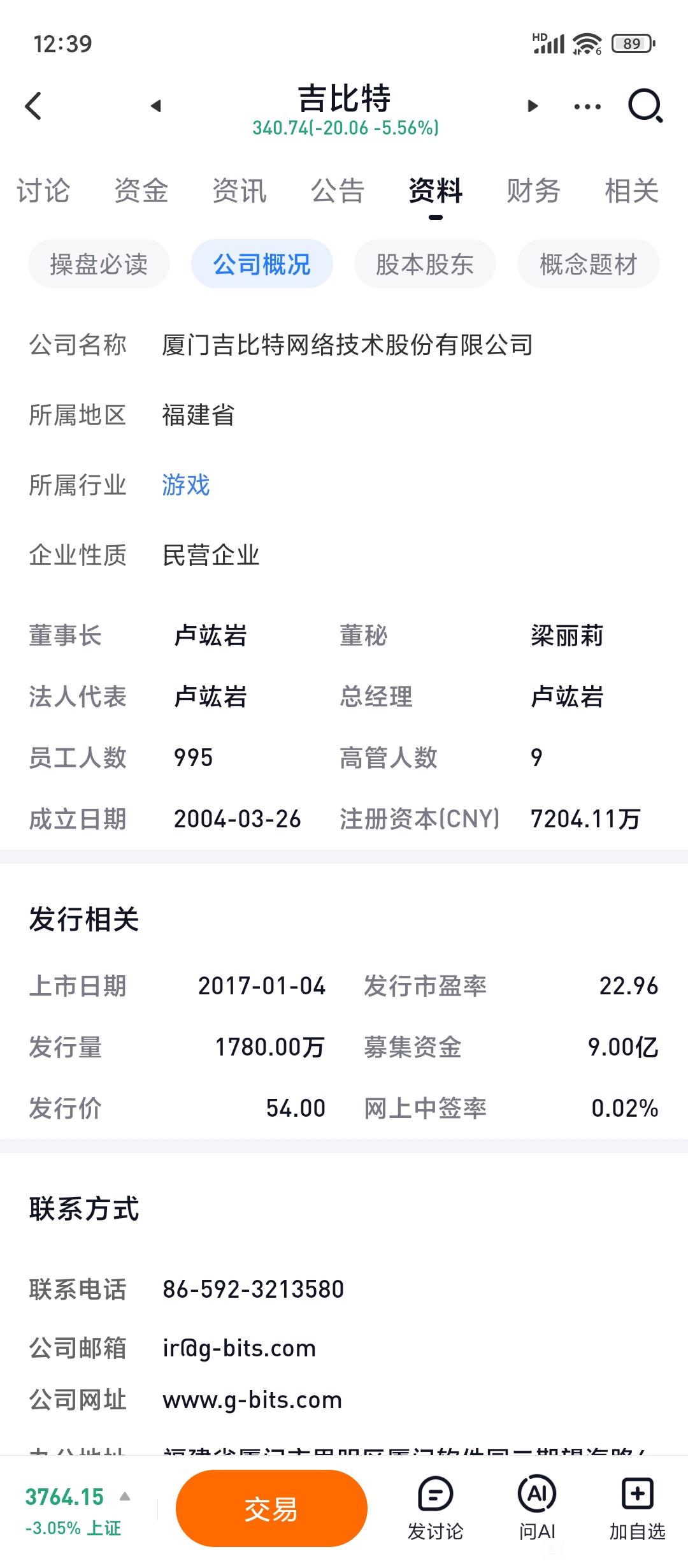This screenshot has width=688, height=1568.
Task: Tap the orange 交易 button
Action: (x=271, y=1509)
